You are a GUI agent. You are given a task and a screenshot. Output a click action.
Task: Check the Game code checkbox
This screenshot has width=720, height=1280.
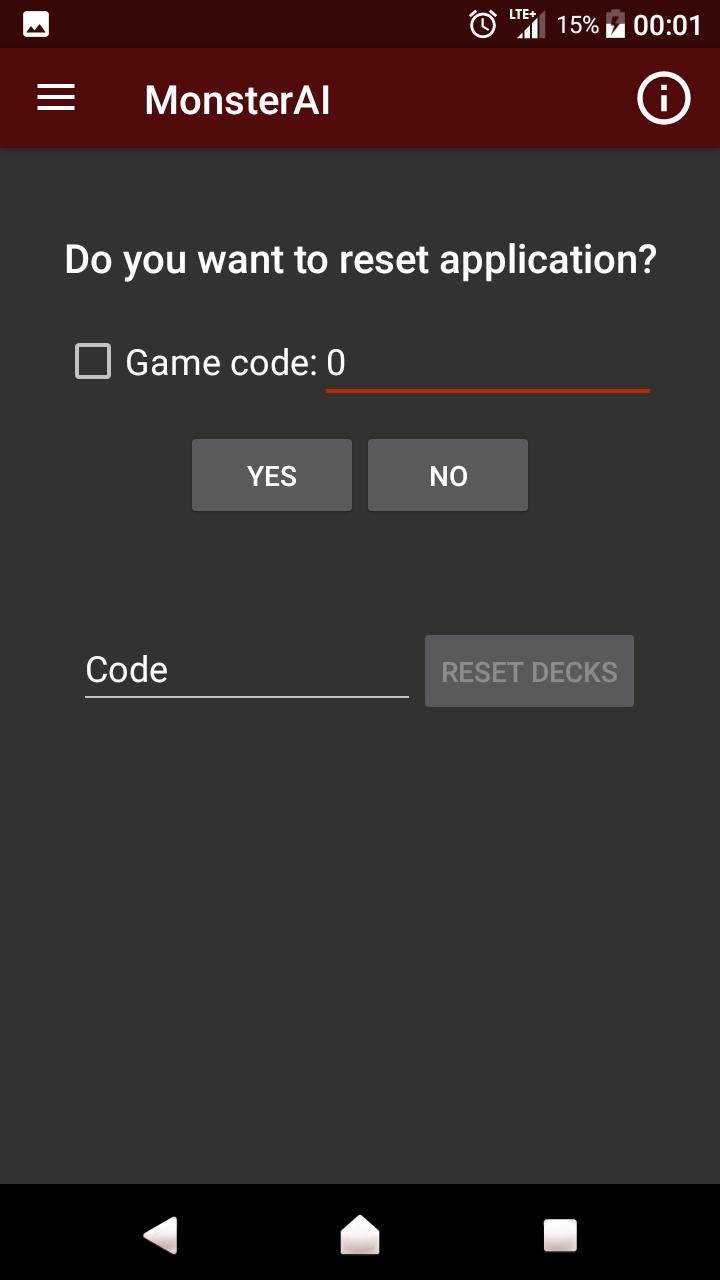pyautogui.click(x=93, y=362)
